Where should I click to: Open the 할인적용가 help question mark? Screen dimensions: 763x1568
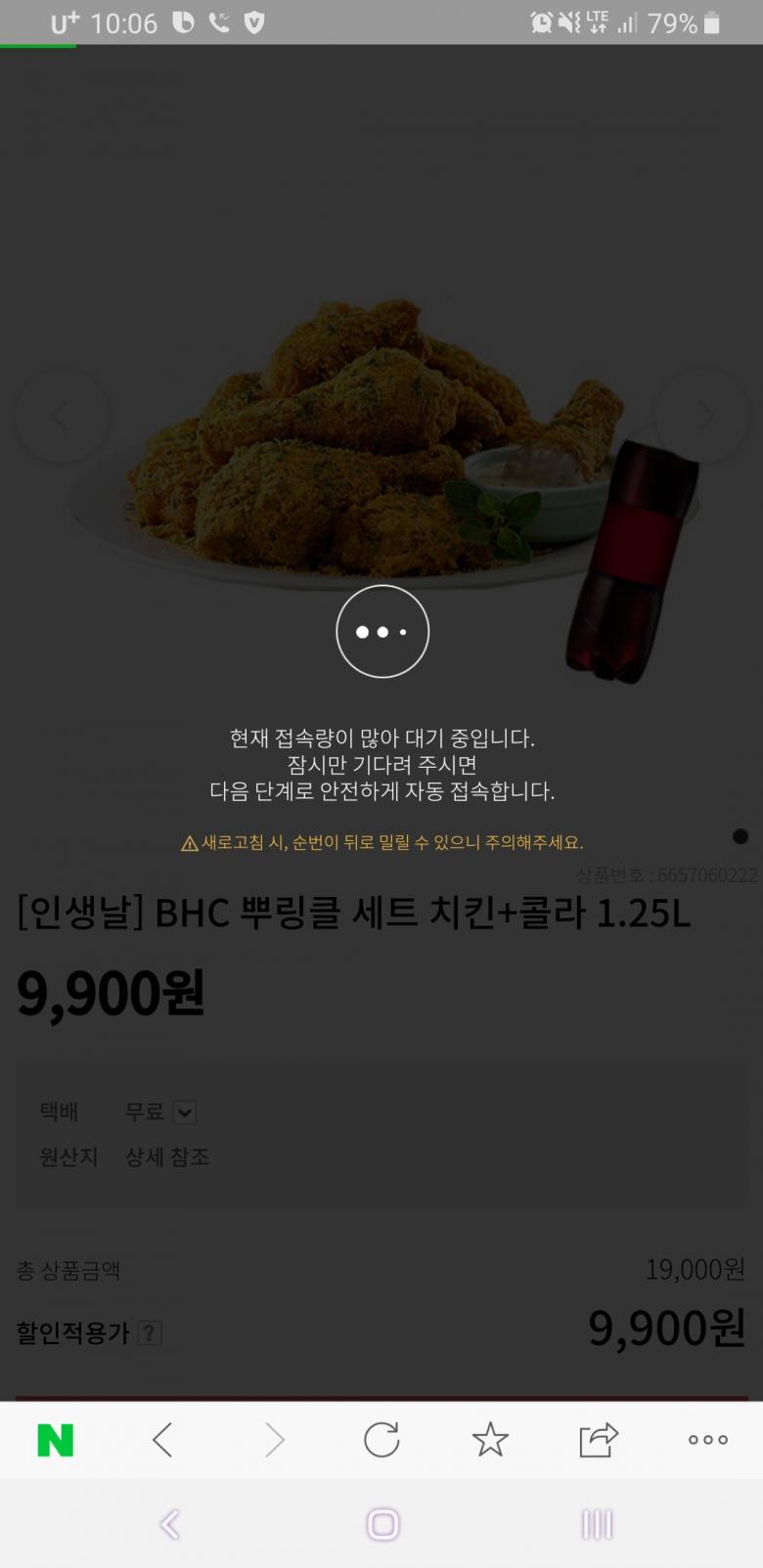click(150, 1332)
